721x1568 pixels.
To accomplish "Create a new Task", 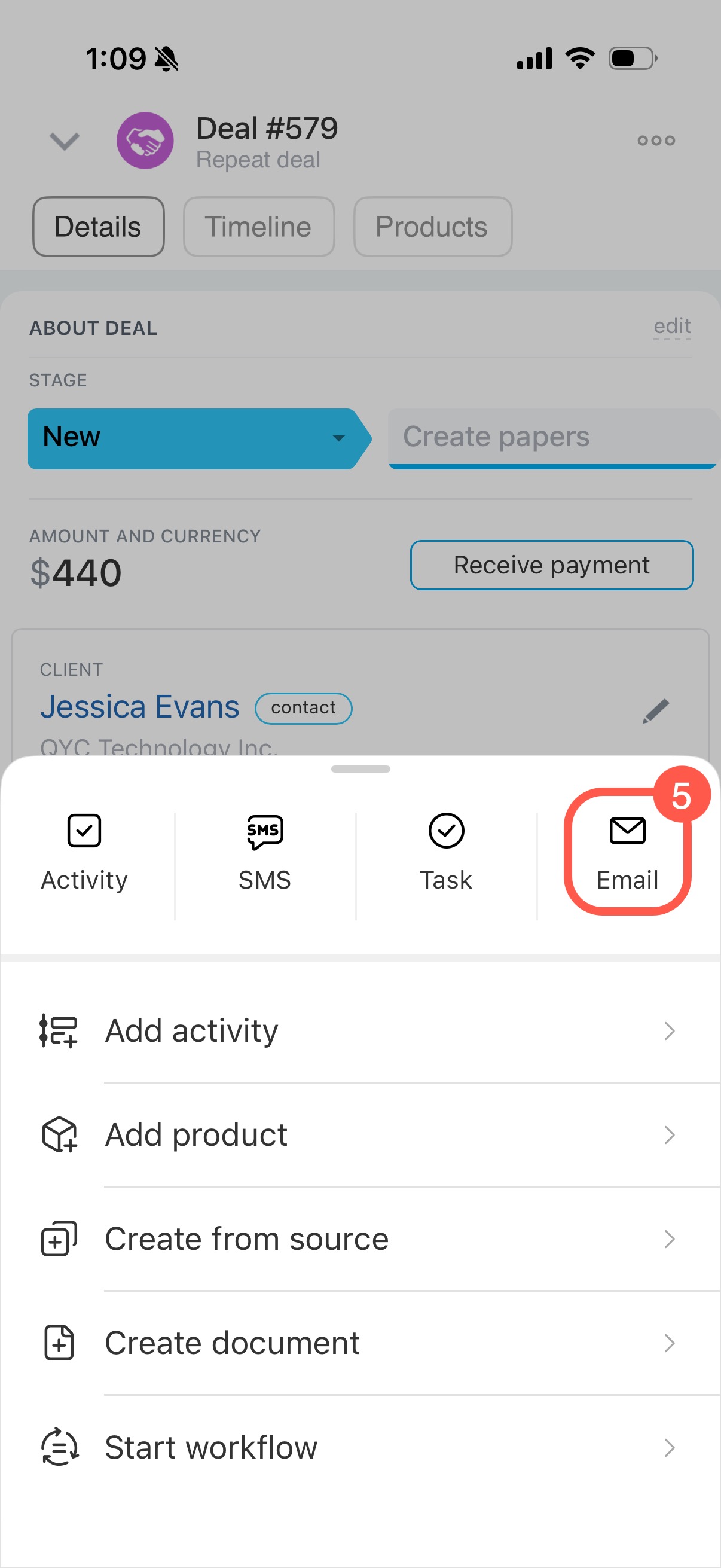I will click(x=446, y=851).
